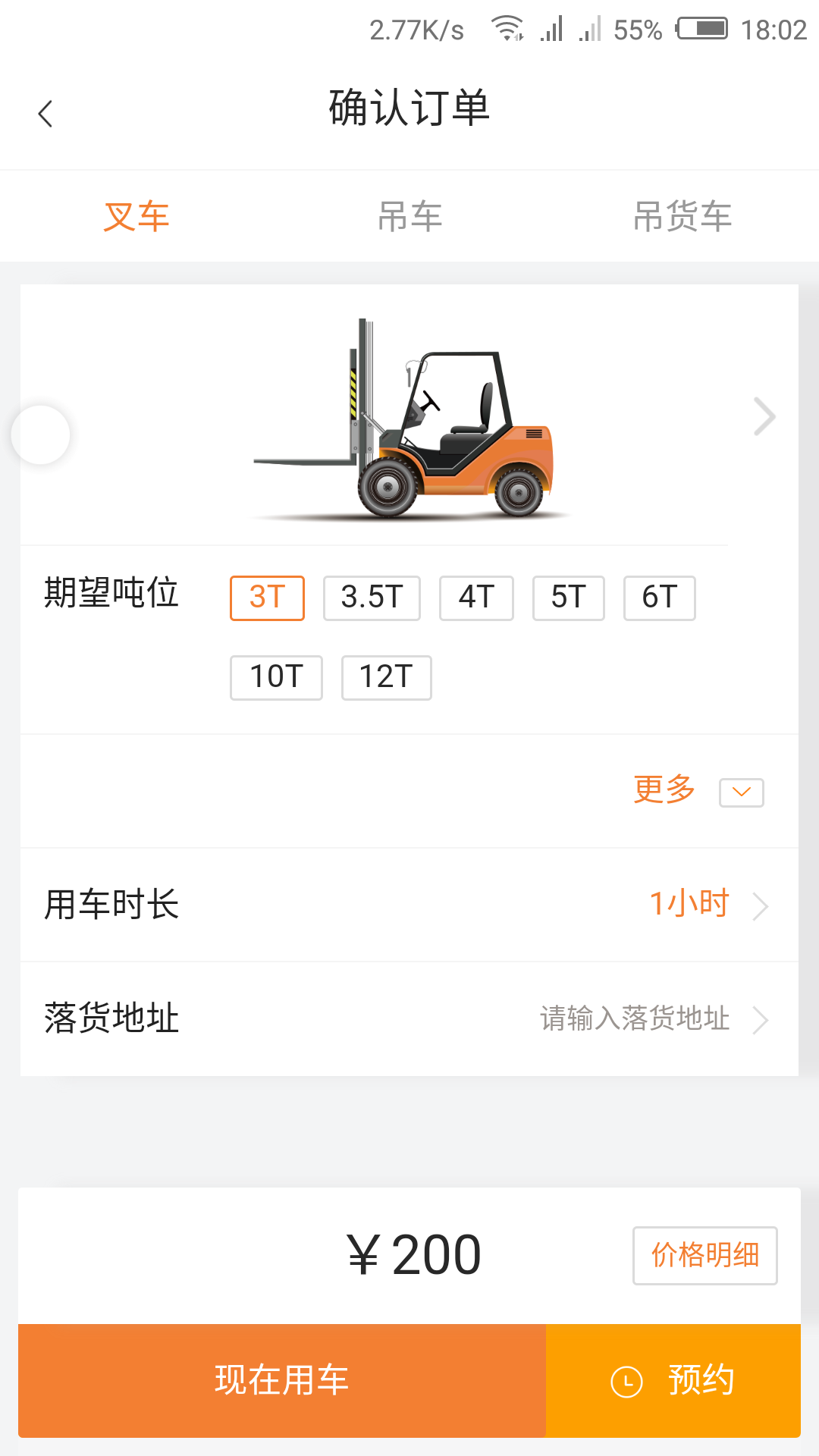This screenshot has height=1456, width=819.
Task: Pick the 12T tonnage option
Action: tap(387, 677)
